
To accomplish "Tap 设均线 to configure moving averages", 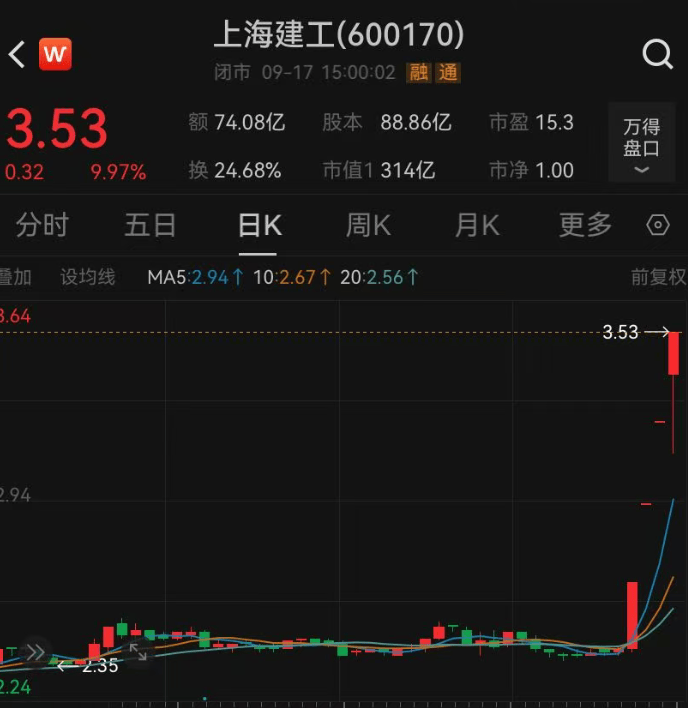I will (x=88, y=277).
